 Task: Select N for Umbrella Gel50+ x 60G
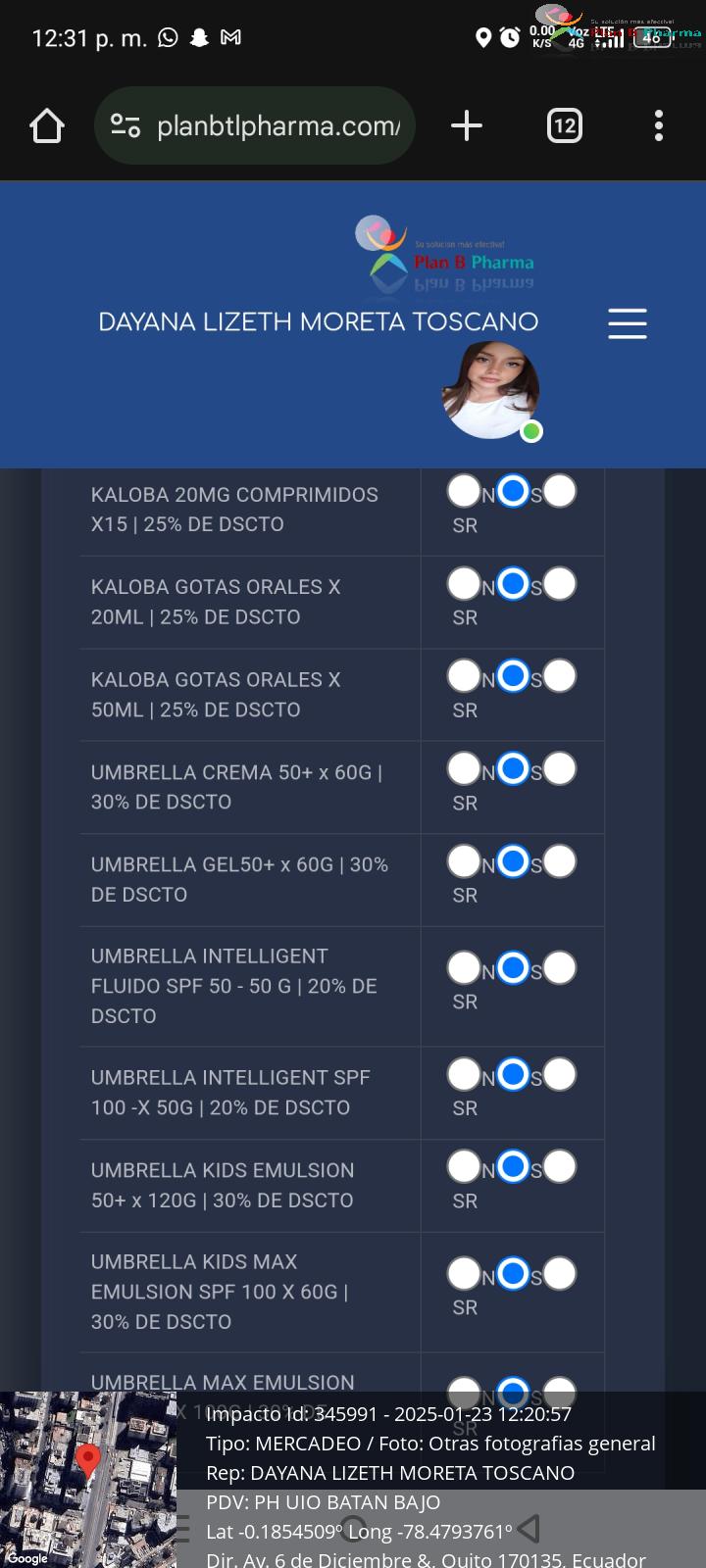tap(464, 861)
